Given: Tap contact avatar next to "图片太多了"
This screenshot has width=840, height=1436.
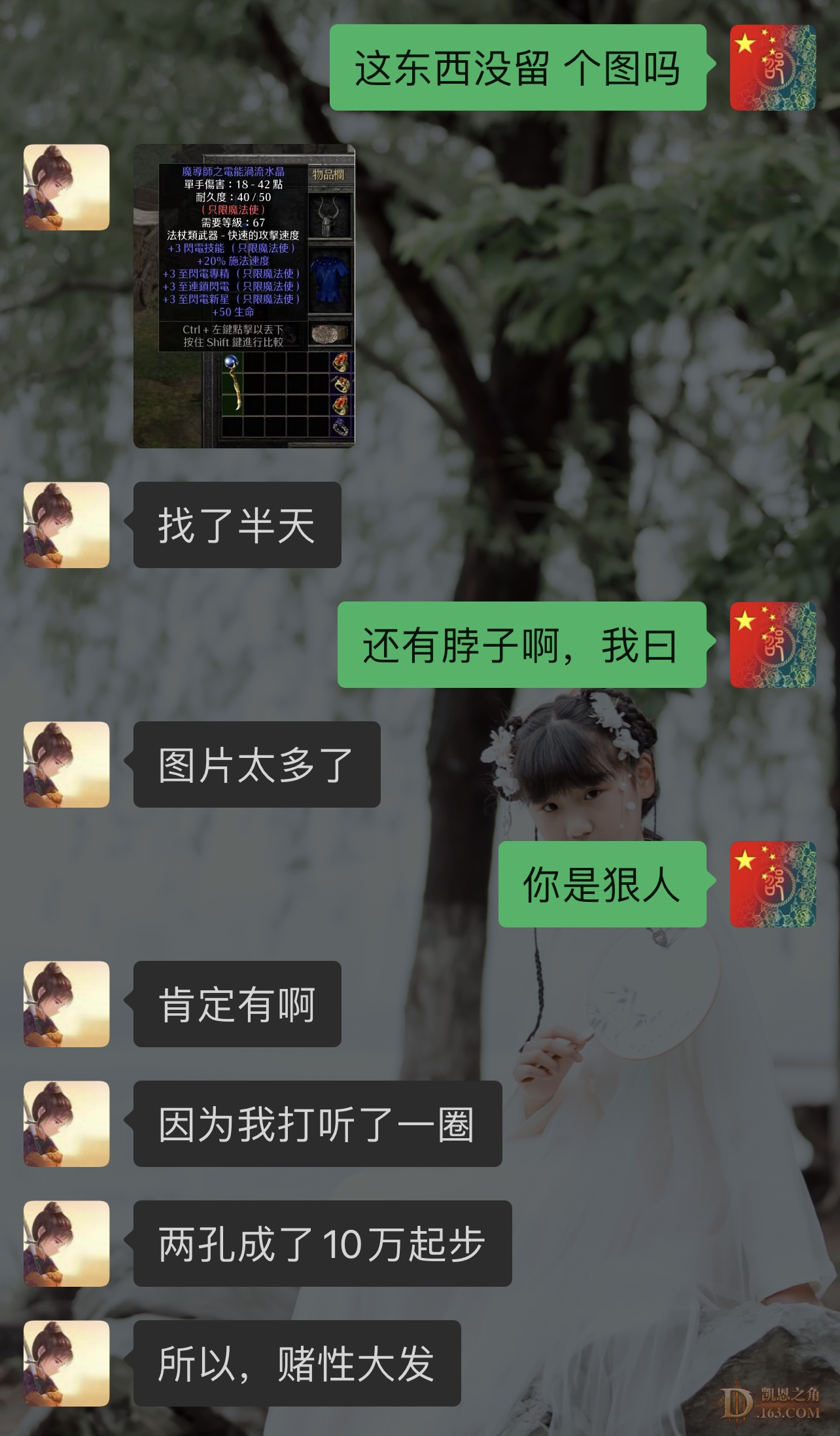Looking at the screenshot, I should pos(67,764).
